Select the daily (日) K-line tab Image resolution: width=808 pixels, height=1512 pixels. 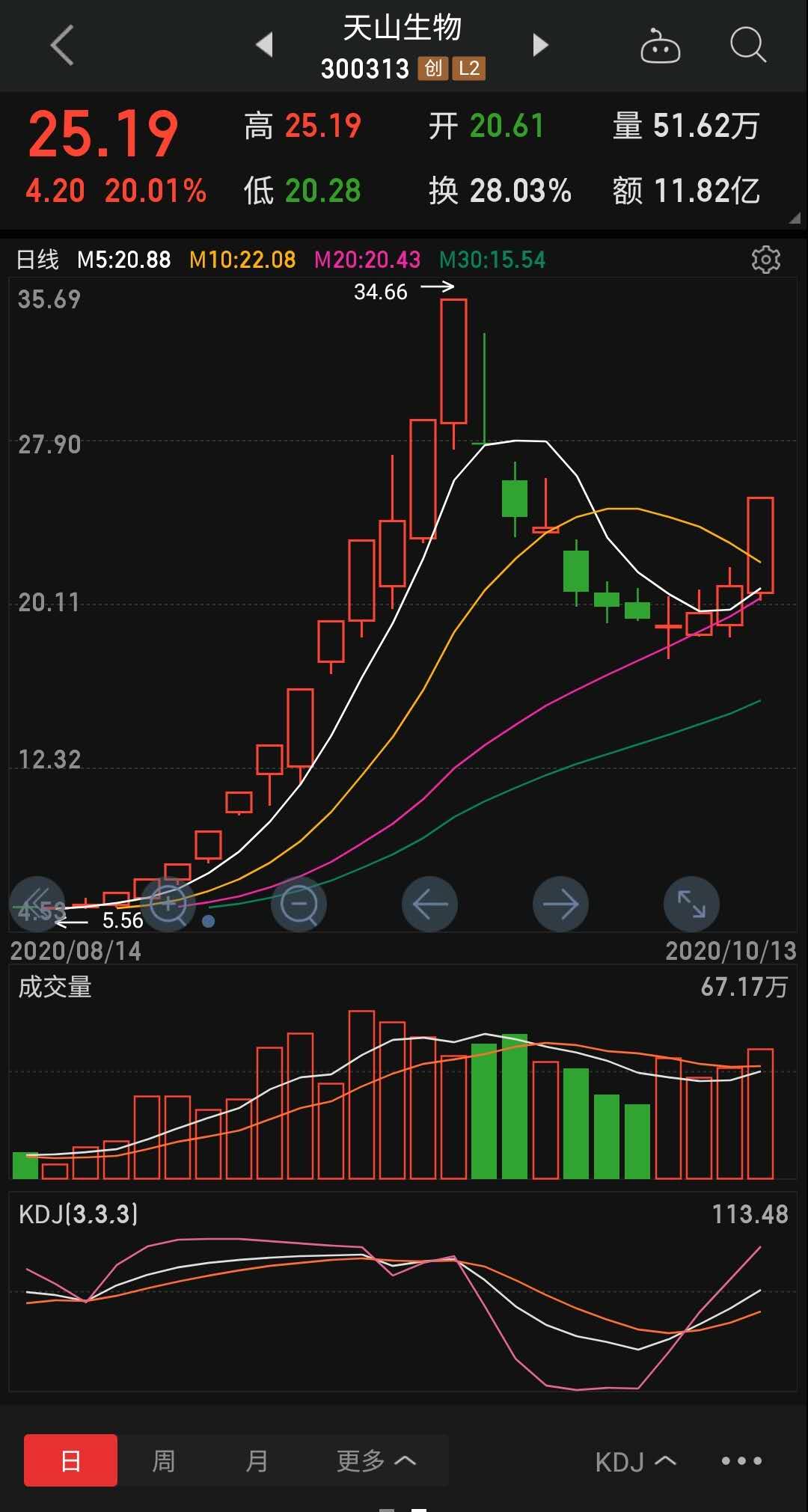[70, 1460]
